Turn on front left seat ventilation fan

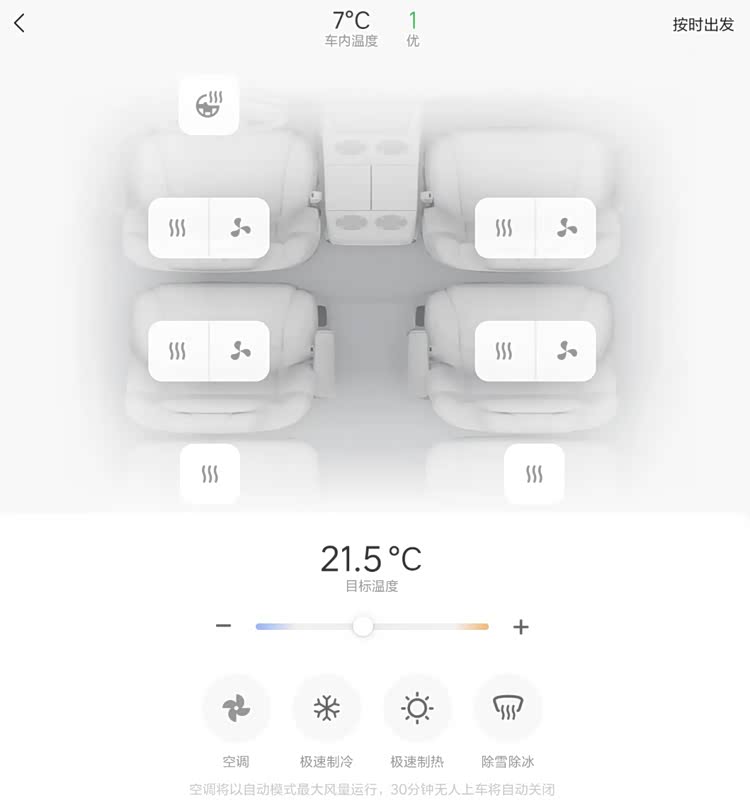point(240,228)
